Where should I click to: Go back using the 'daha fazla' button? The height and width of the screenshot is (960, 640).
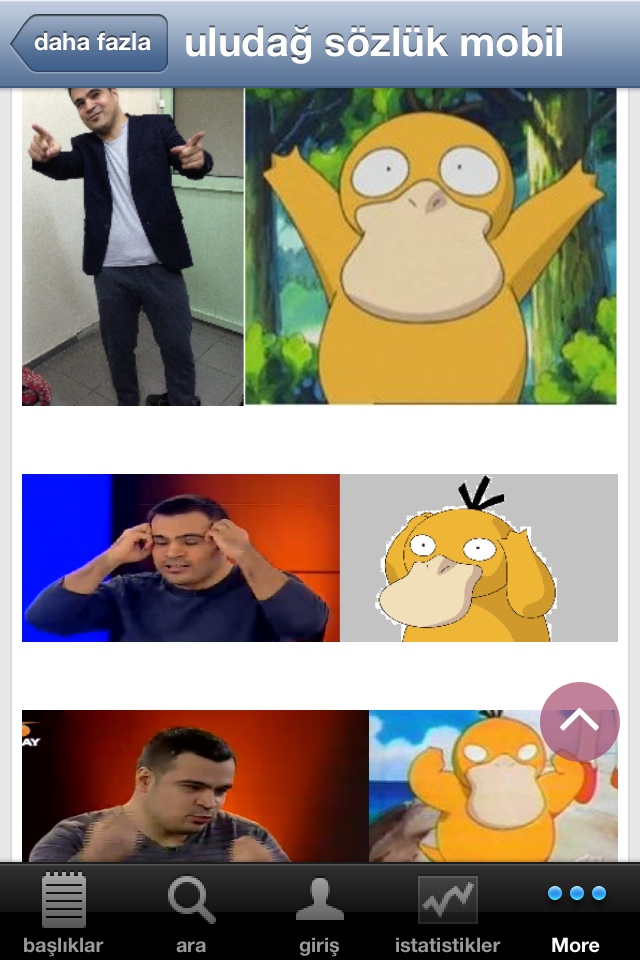[90, 43]
